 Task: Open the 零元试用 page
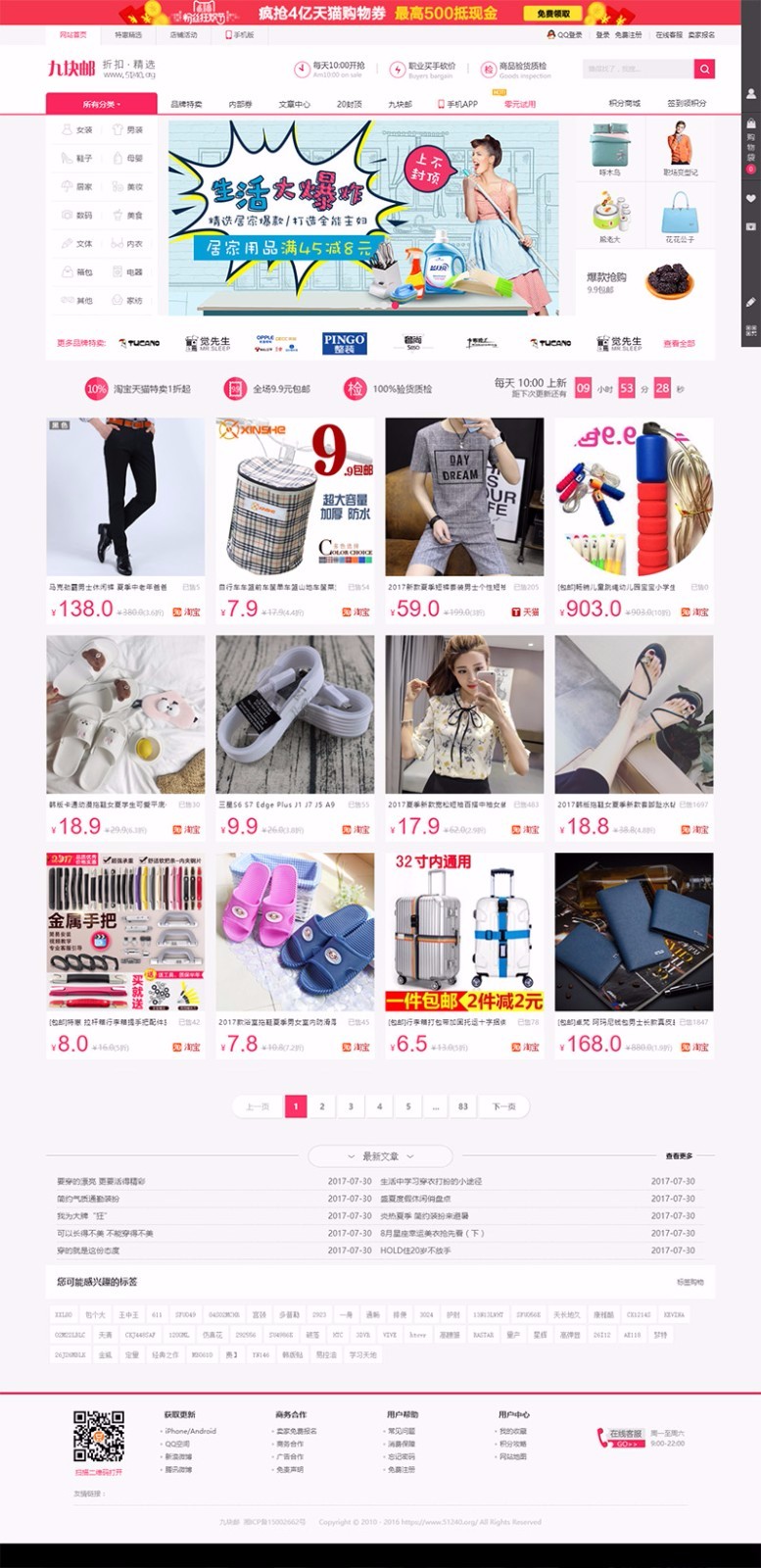pos(520,104)
